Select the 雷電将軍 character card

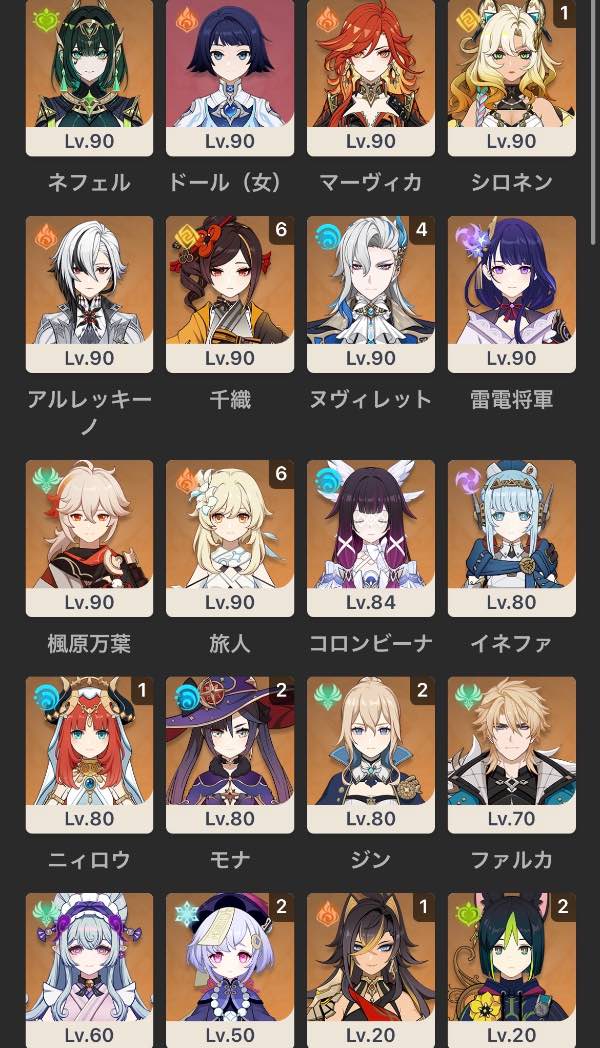pyautogui.click(x=512, y=290)
